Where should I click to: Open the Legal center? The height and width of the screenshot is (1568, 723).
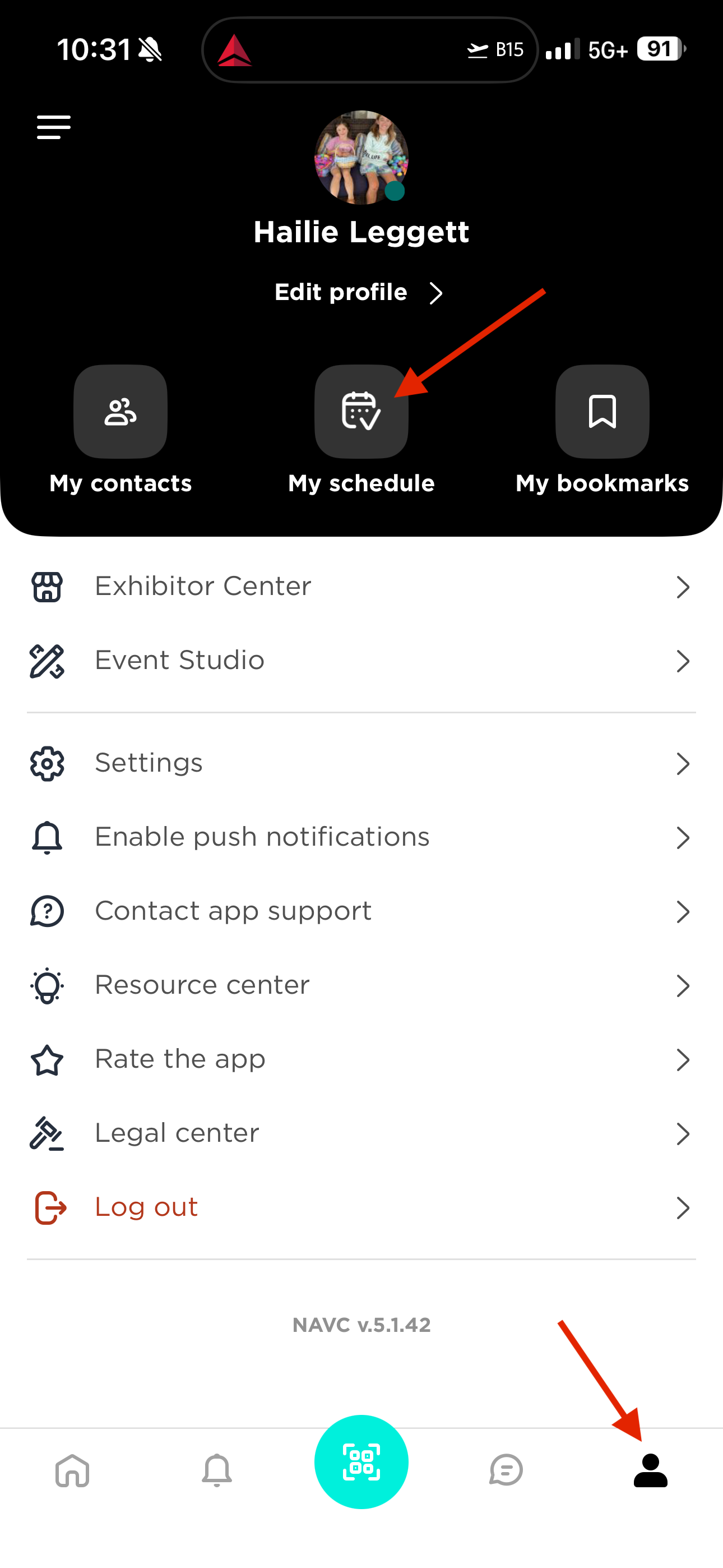pyautogui.click(x=361, y=1133)
